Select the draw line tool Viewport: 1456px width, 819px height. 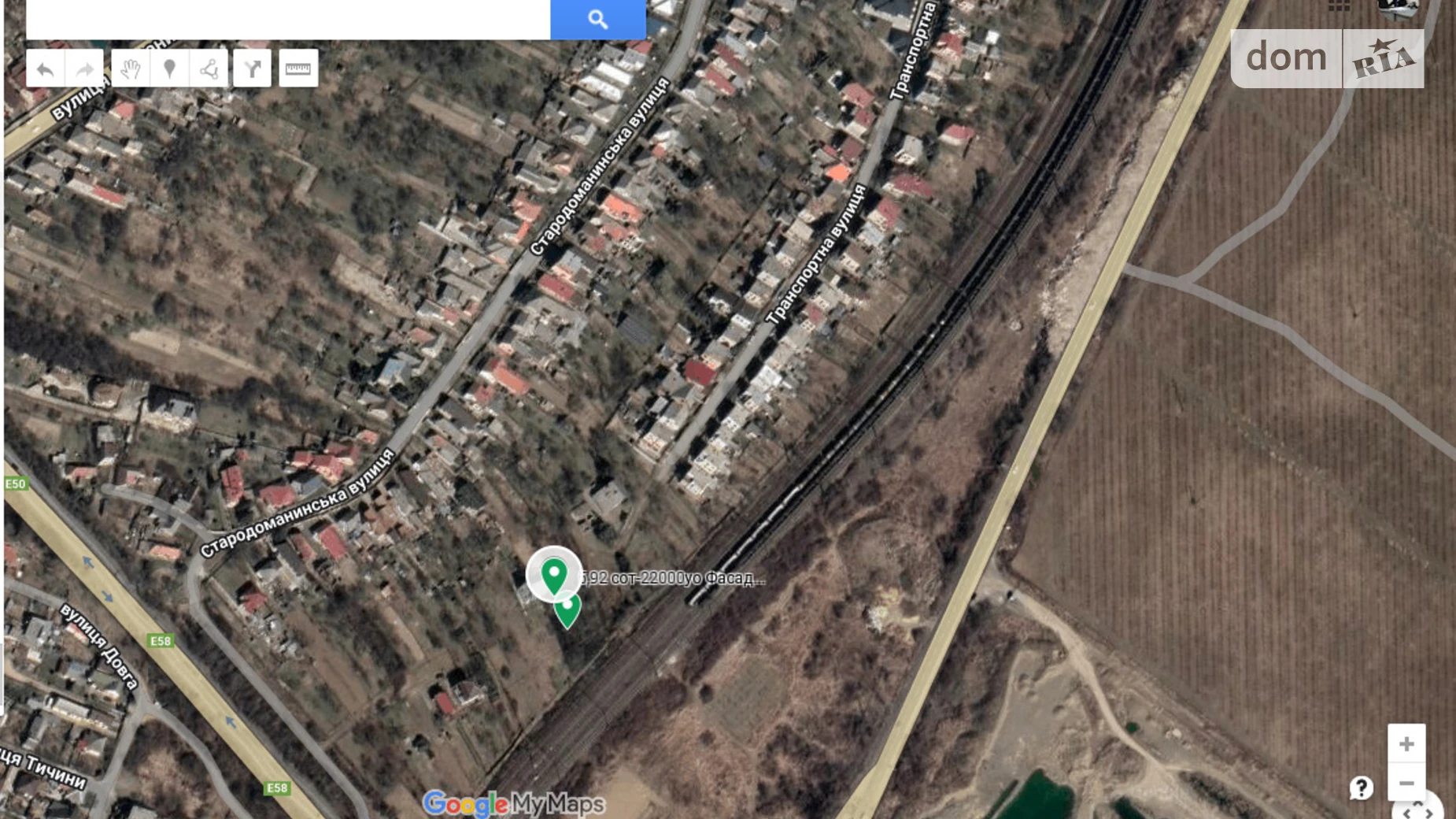[x=209, y=69]
